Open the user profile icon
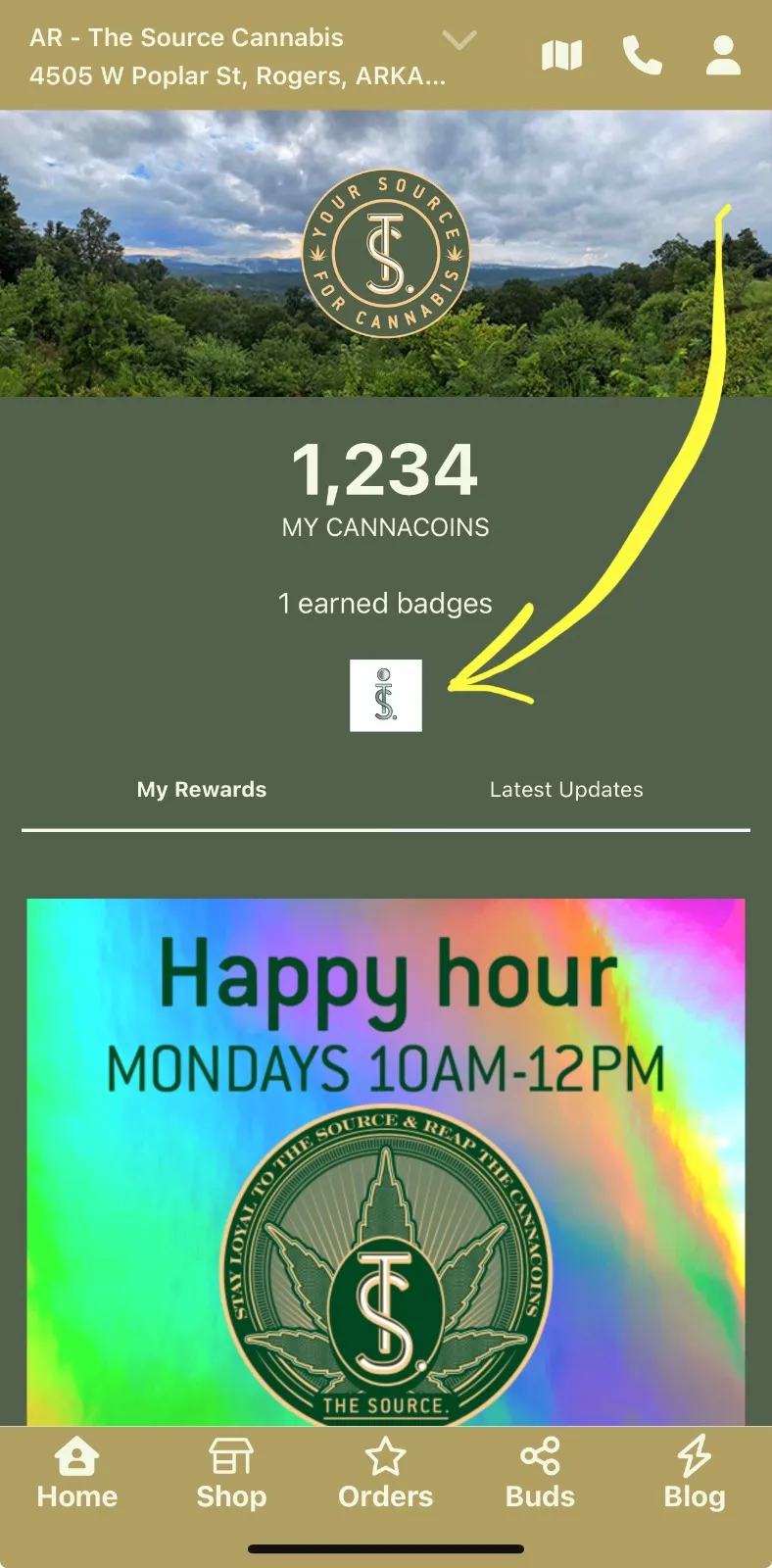 [x=723, y=56]
